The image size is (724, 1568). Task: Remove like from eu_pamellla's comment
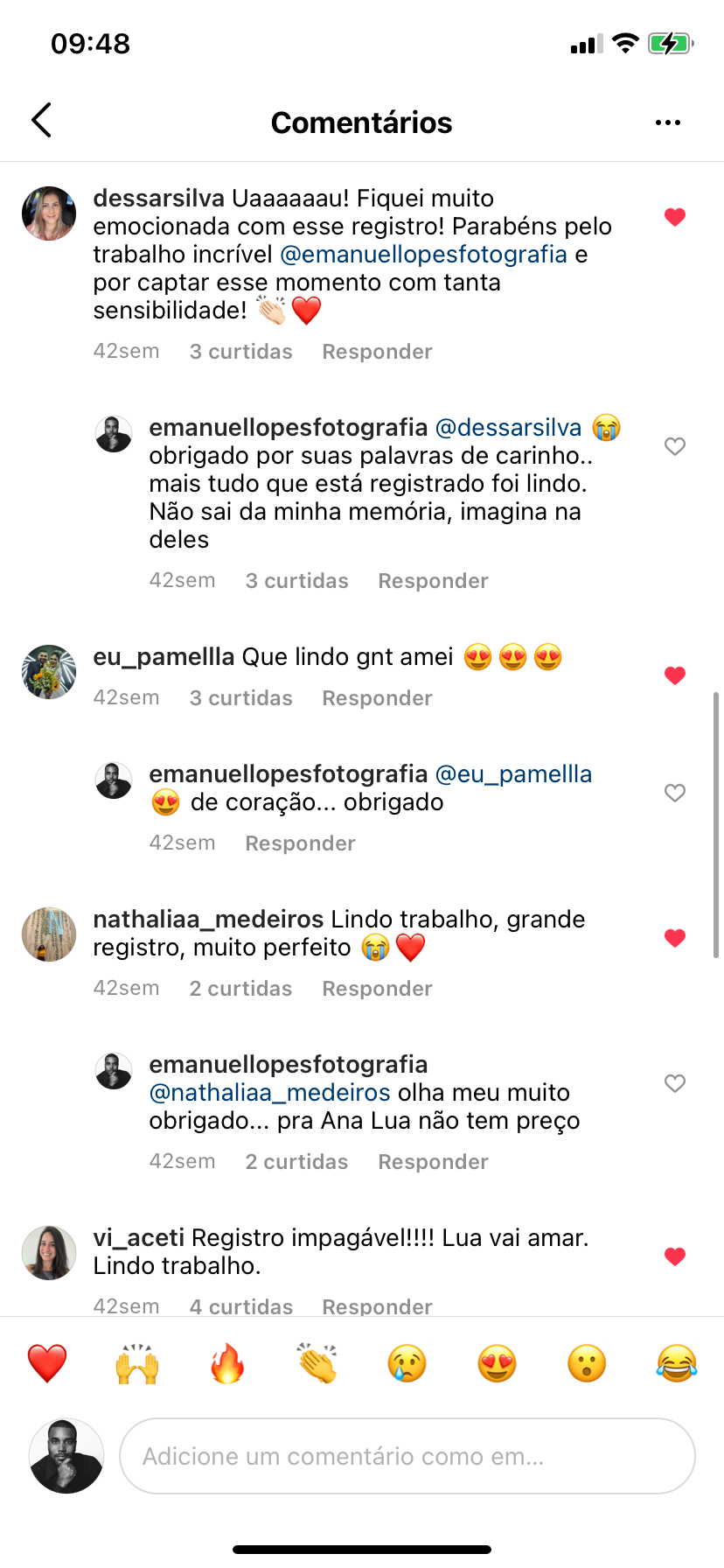(x=674, y=675)
